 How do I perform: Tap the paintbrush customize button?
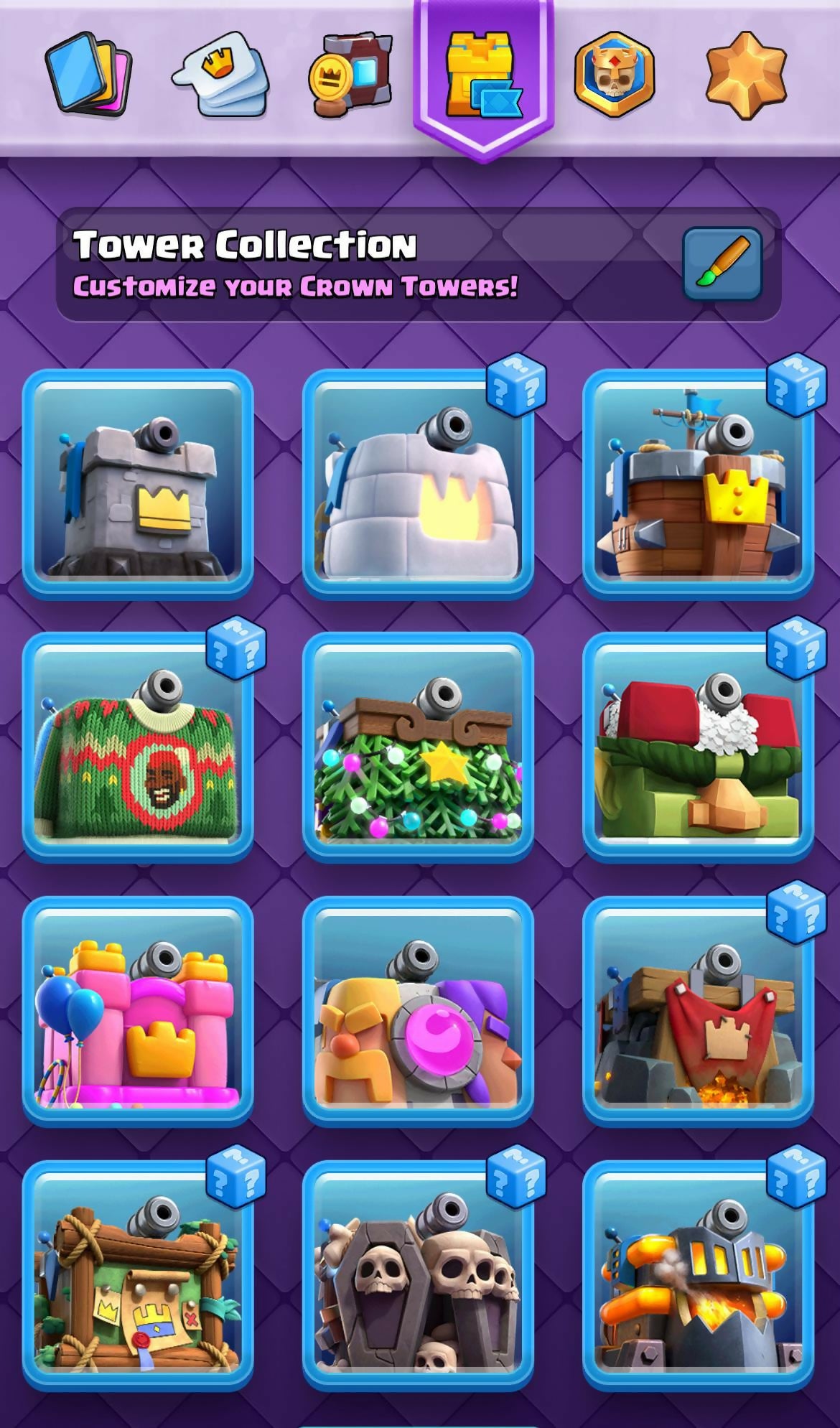[722, 263]
